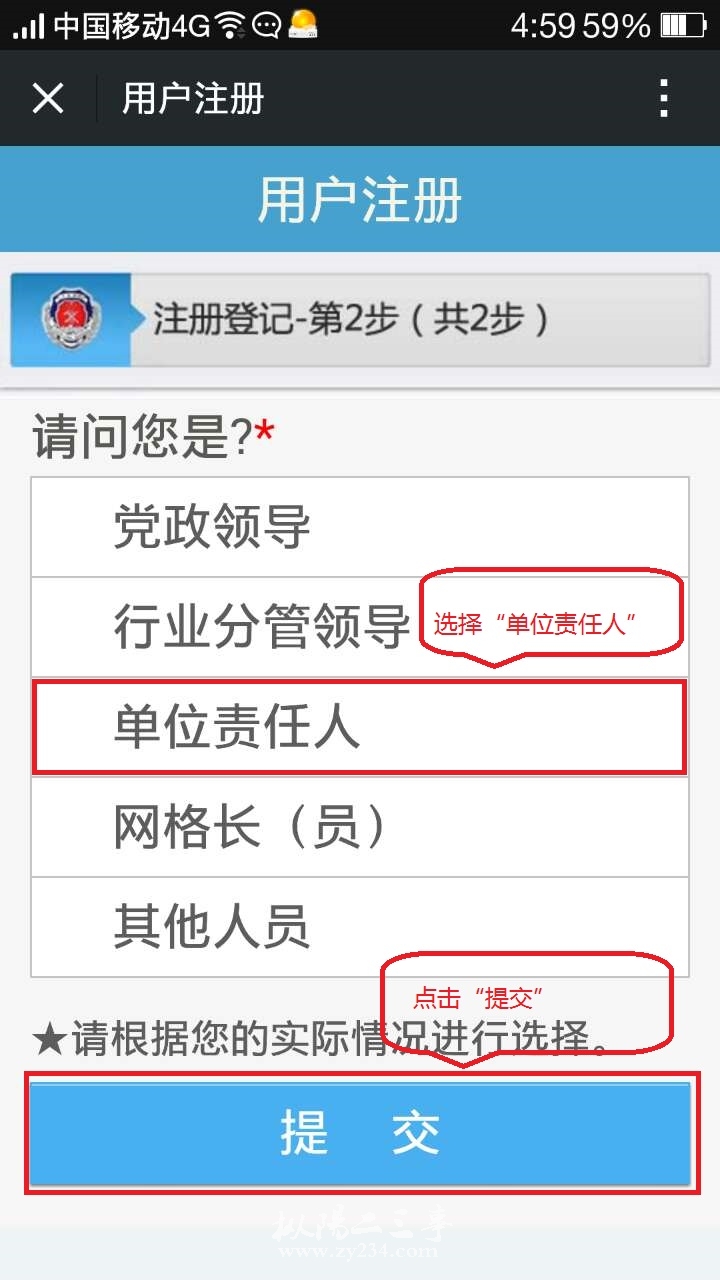
Task: Choose 其他人员 option
Action: point(359,927)
